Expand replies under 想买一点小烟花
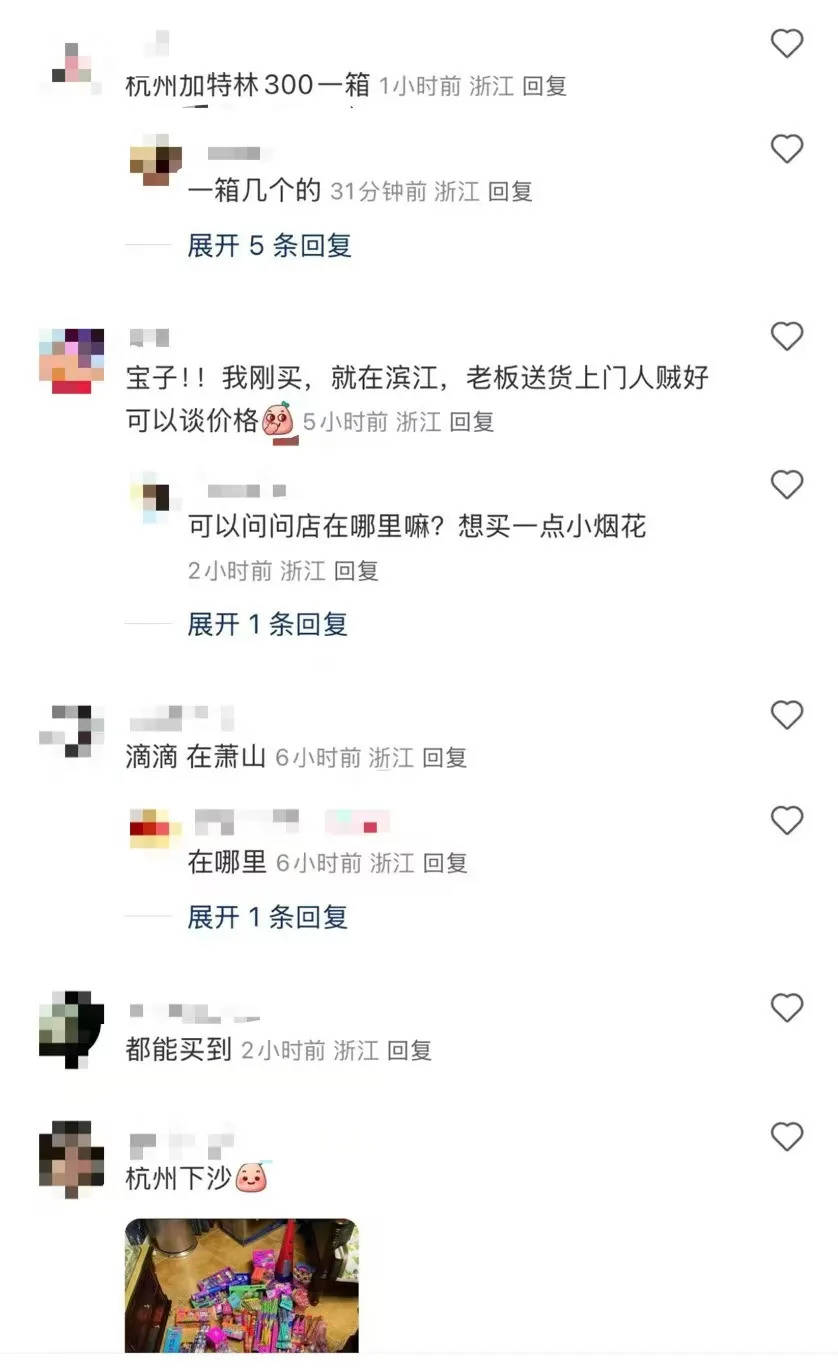Viewport: 838px width, 1372px height. click(x=267, y=624)
